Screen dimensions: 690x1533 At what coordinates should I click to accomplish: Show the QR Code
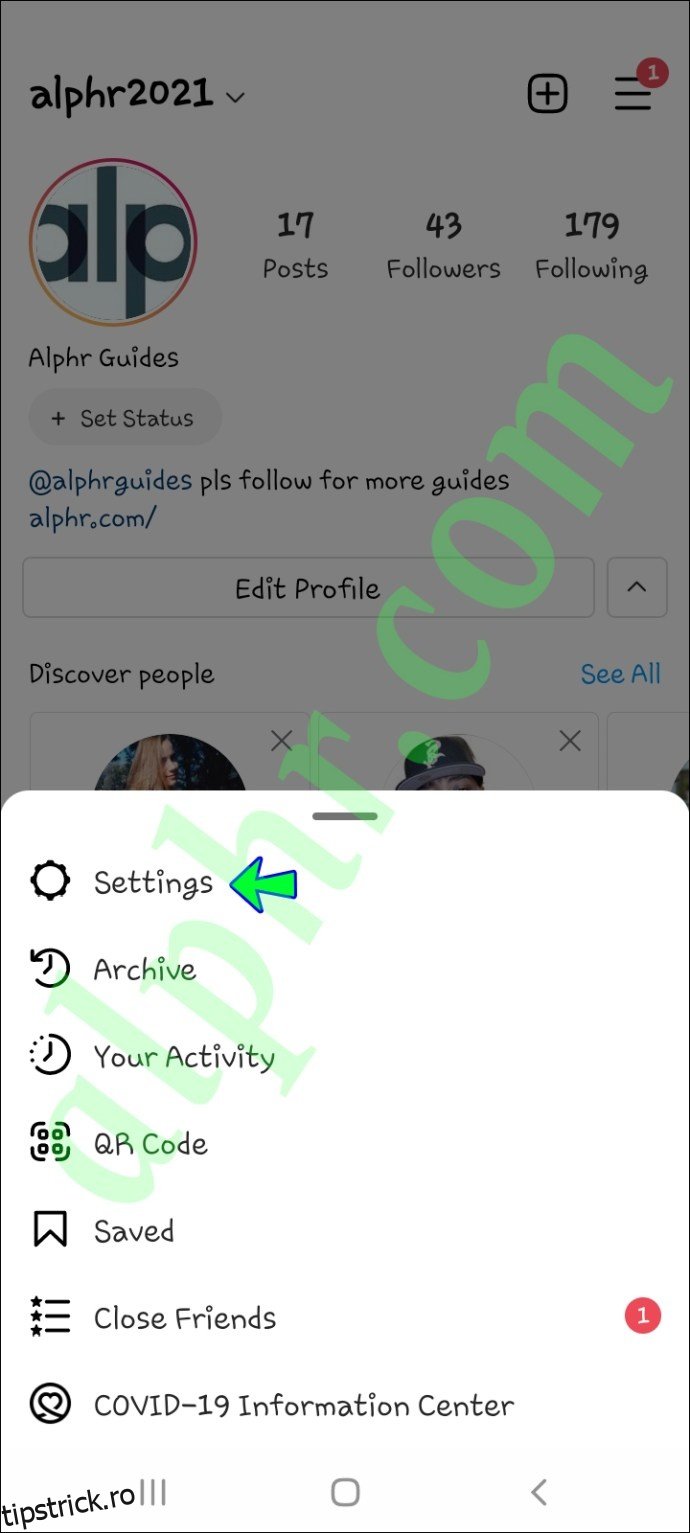click(x=150, y=1143)
